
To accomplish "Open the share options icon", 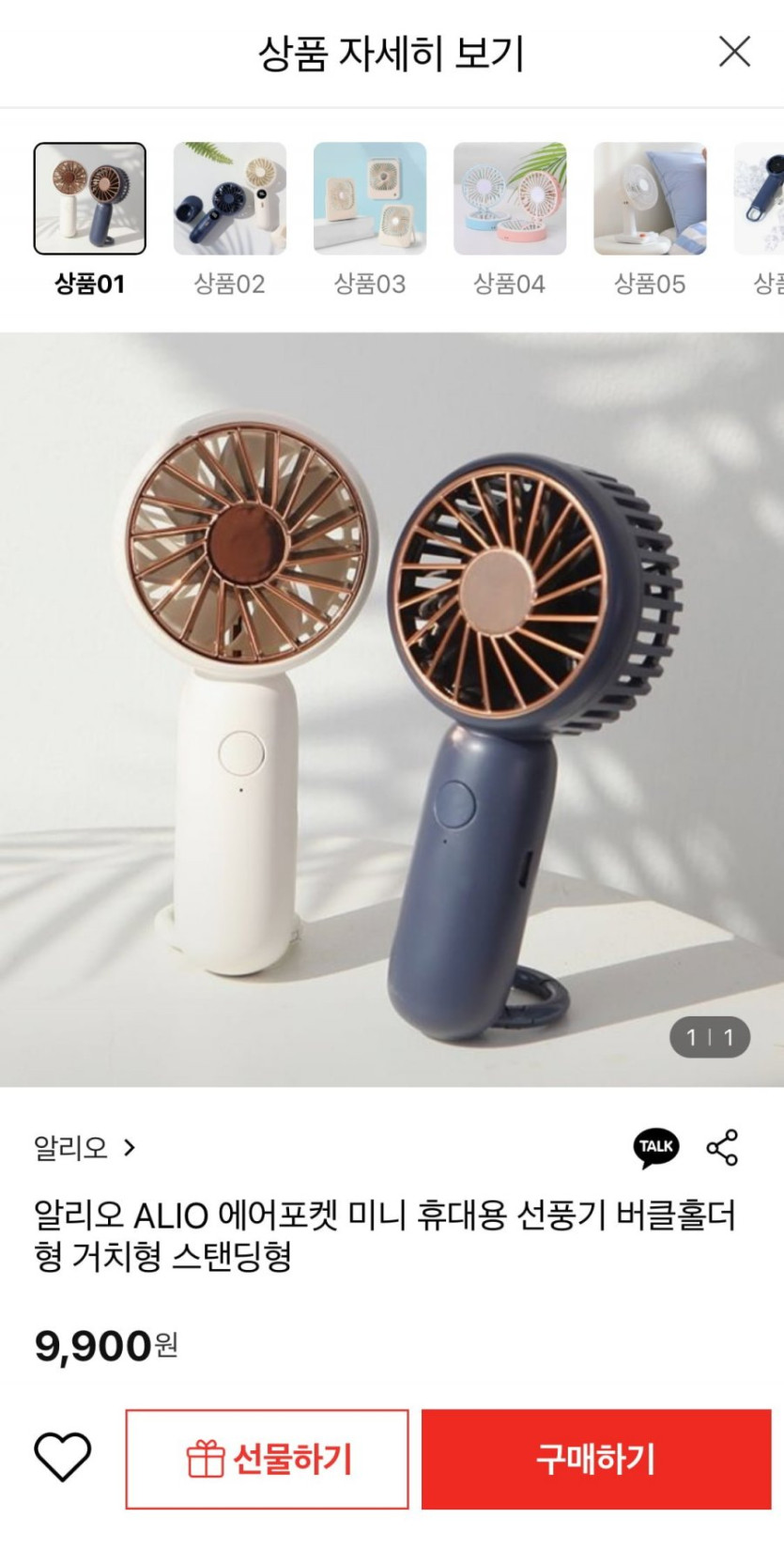I will [722, 1147].
